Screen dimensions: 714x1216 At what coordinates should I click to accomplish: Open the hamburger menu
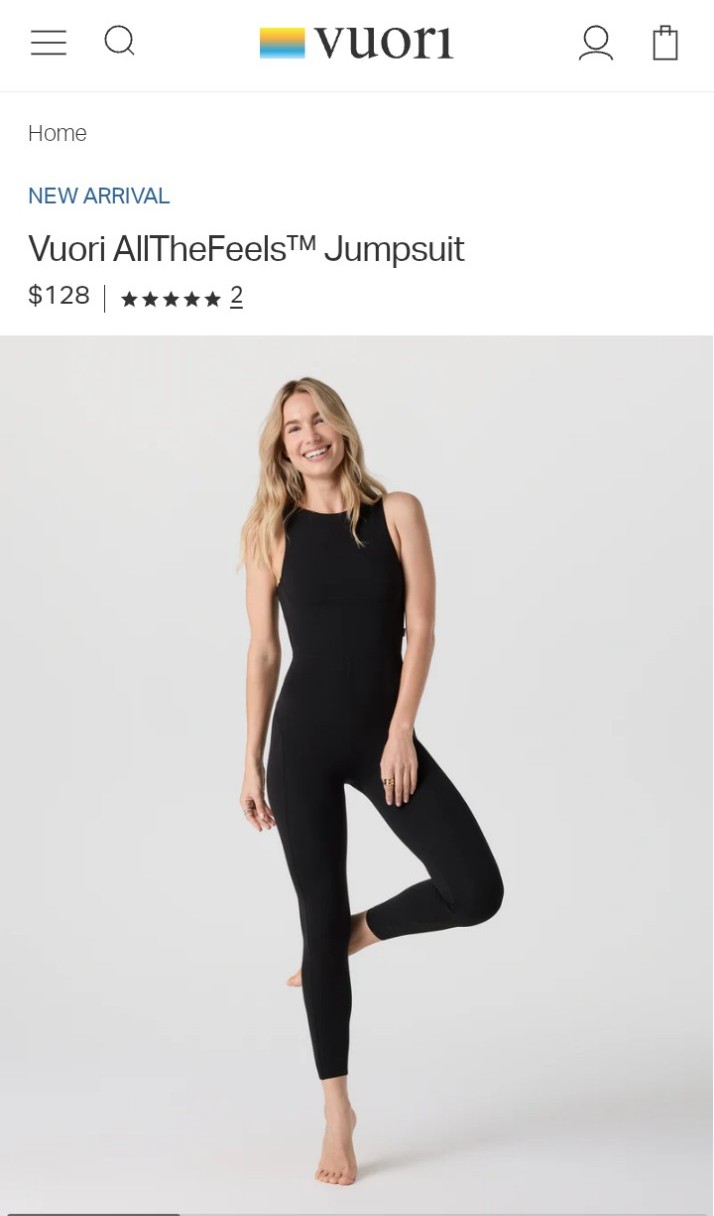[x=48, y=43]
